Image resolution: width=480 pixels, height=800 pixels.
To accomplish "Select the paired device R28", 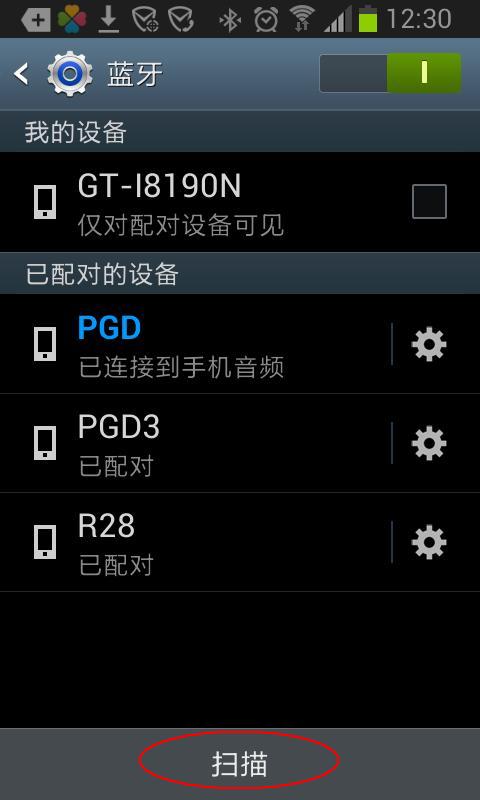I will 195,542.
